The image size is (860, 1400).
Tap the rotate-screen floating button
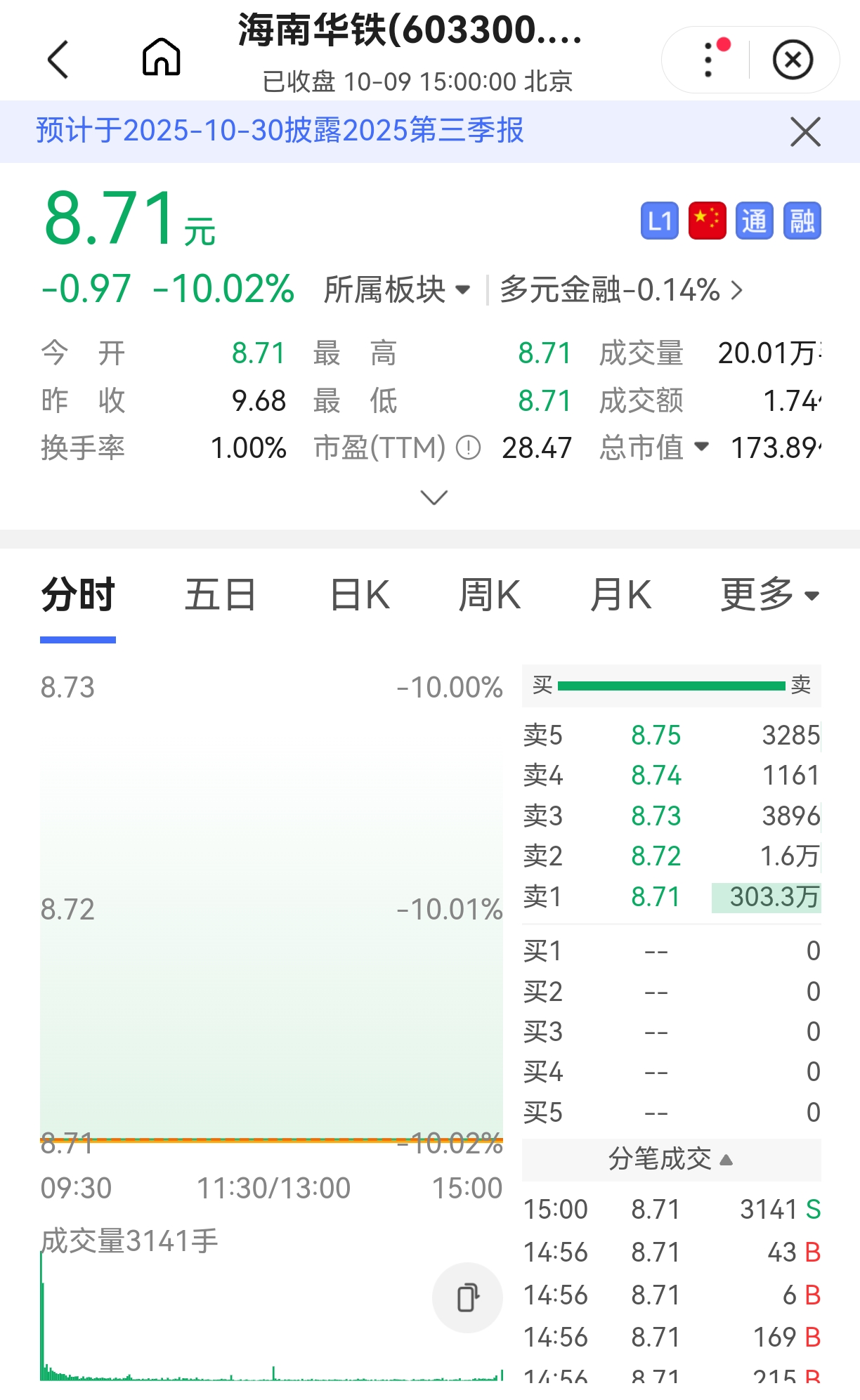pyautogui.click(x=467, y=1297)
